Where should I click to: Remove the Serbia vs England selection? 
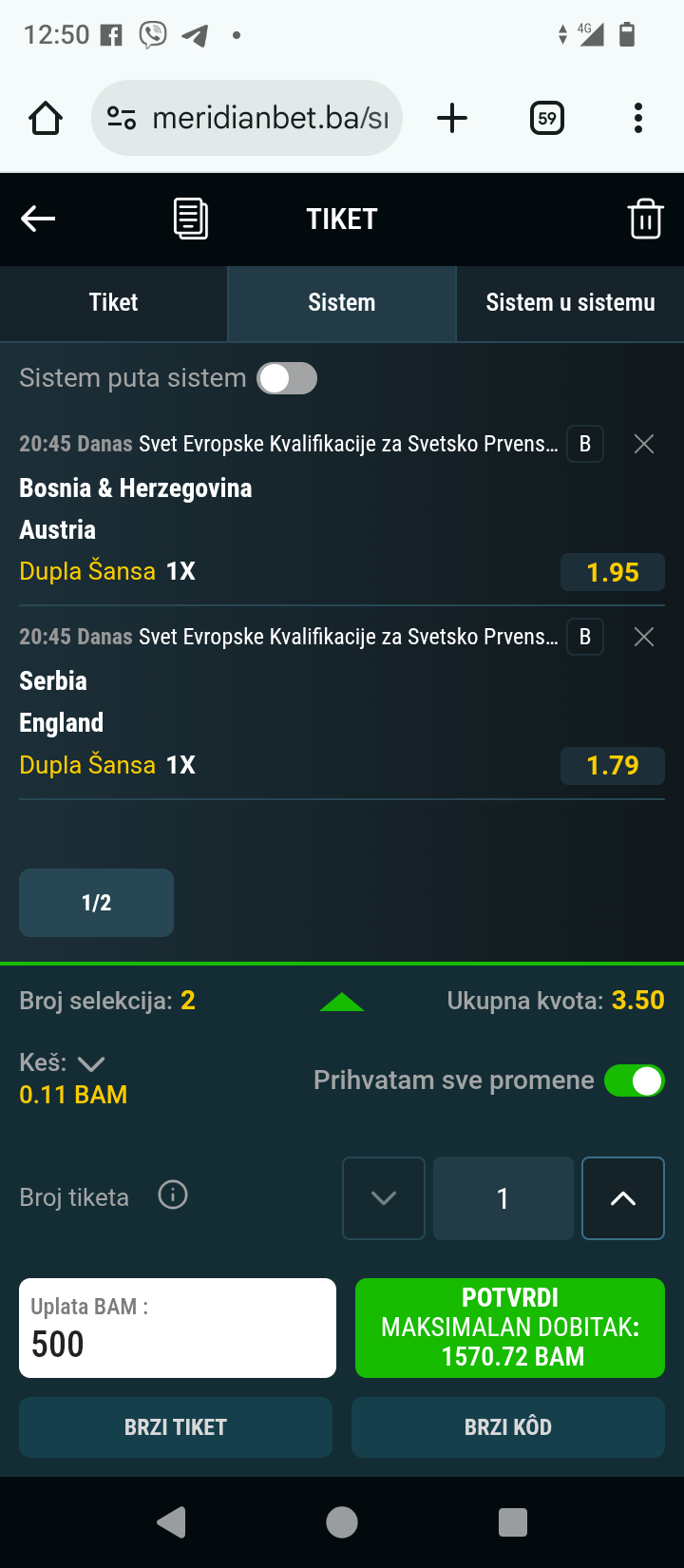click(644, 637)
